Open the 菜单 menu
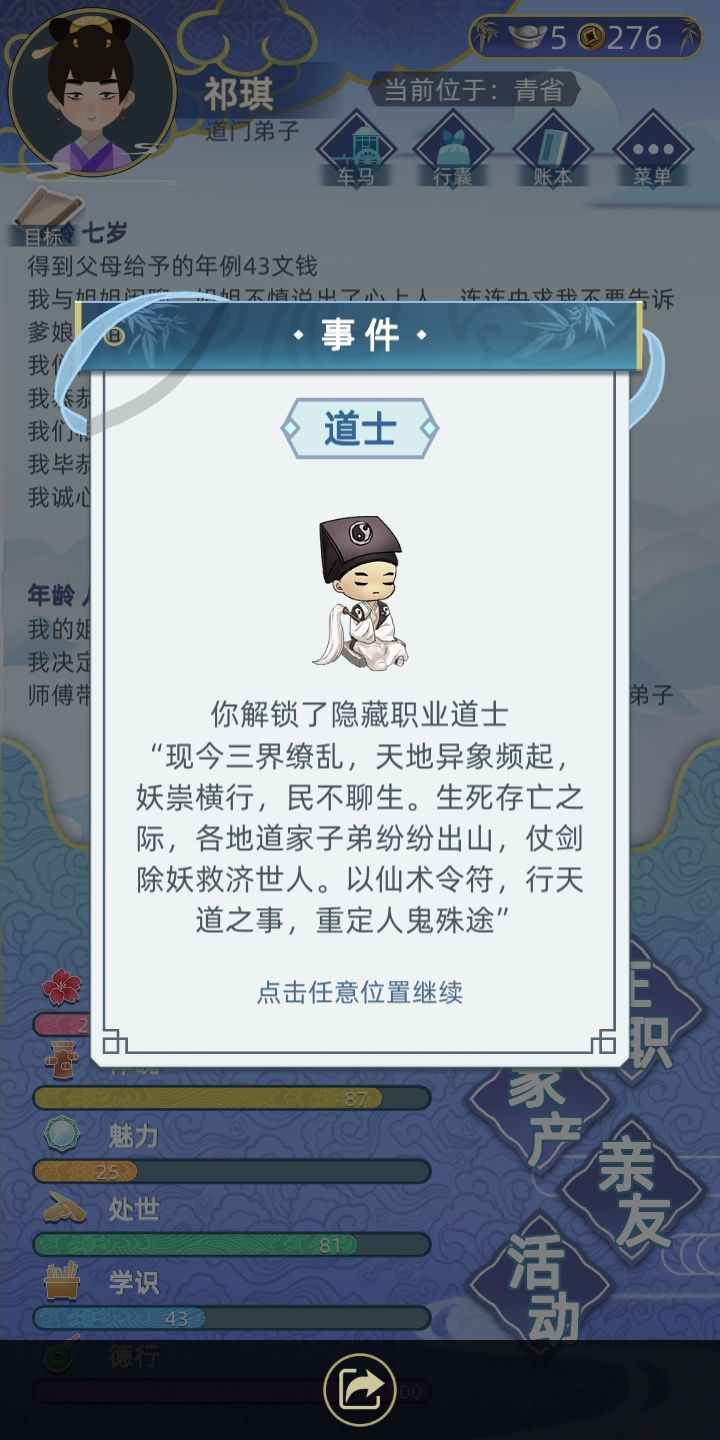Screen dimensions: 720x1440 coord(652,152)
